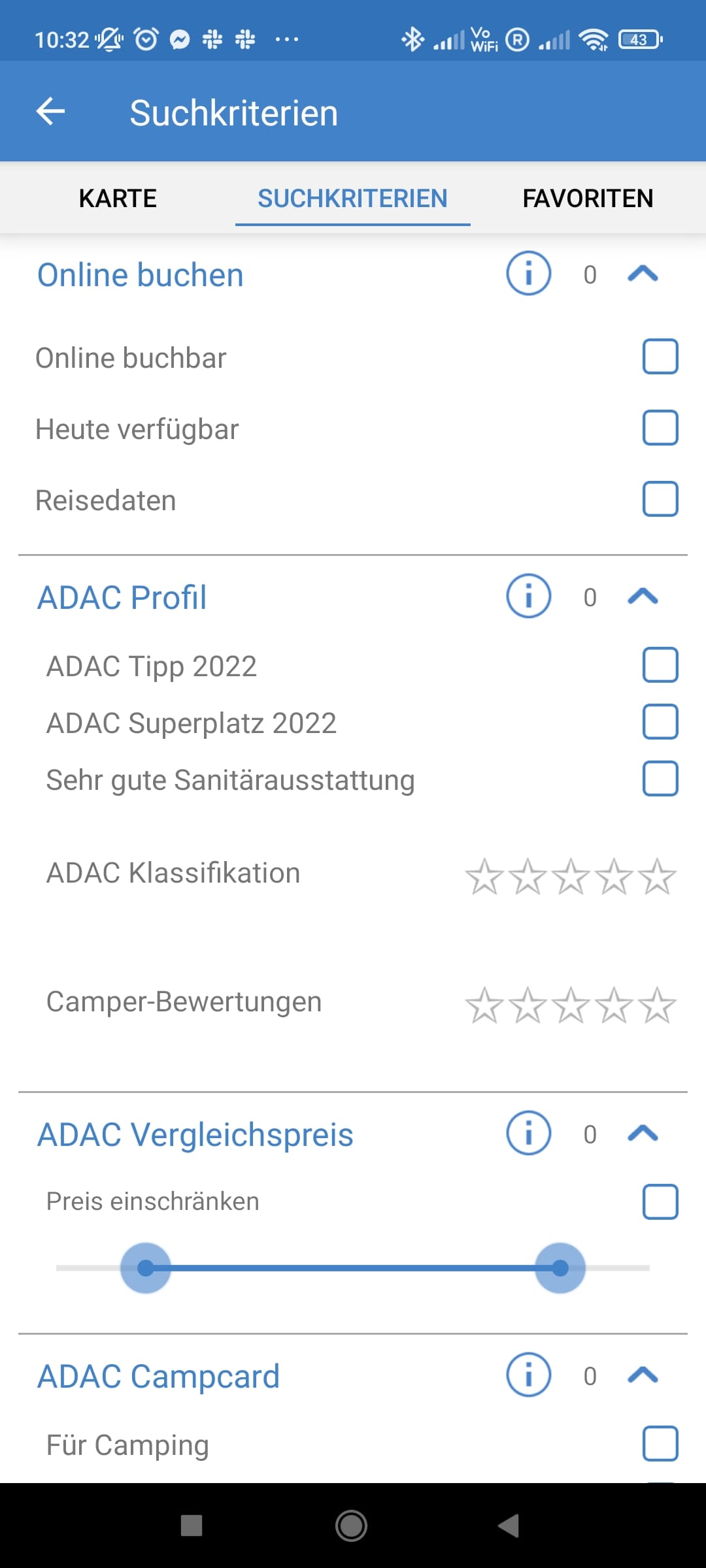Check the Preis einschränken box
This screenshot has width=706, height=1568.
(x=660, y=1201)
